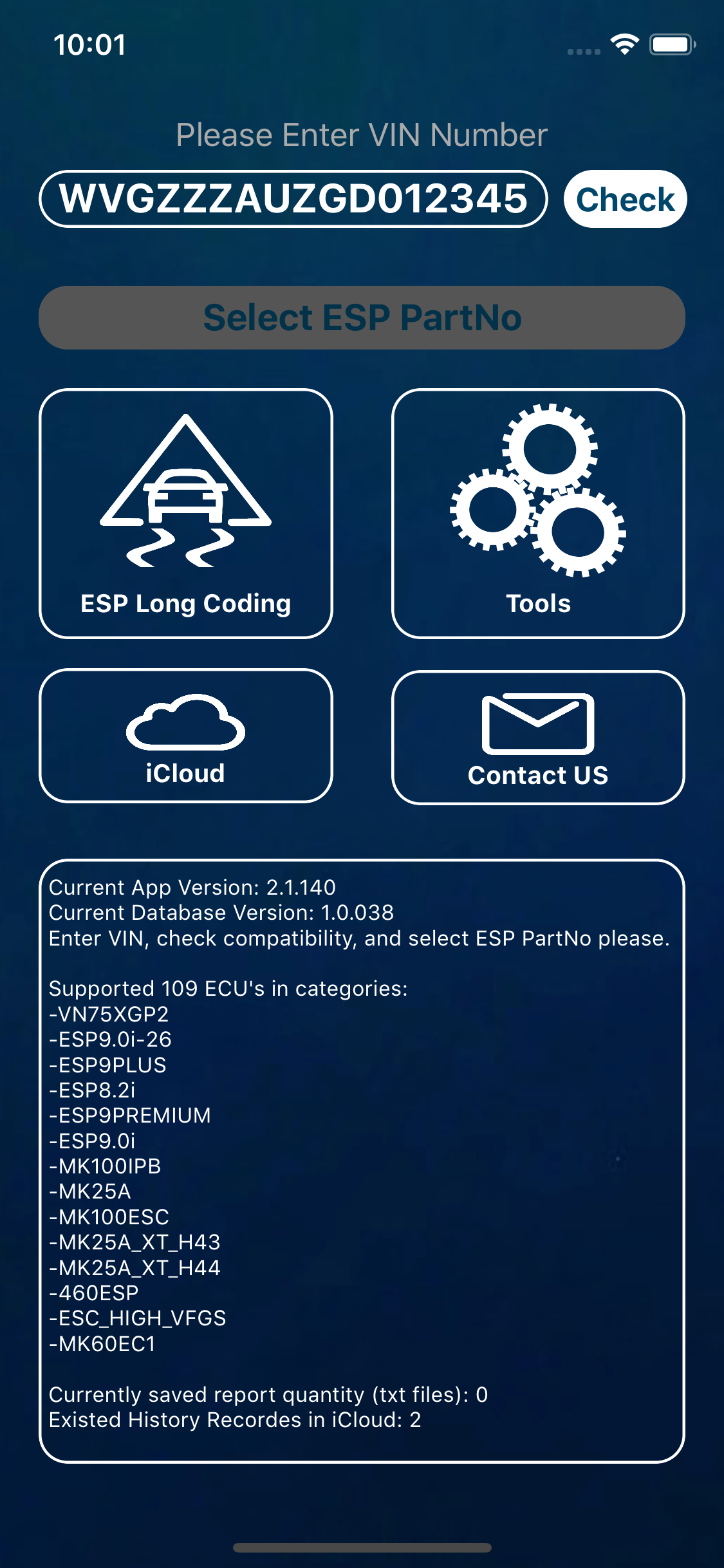Open ESP Long Coding
724x1568 pixels.
click(x=186, y=513)
